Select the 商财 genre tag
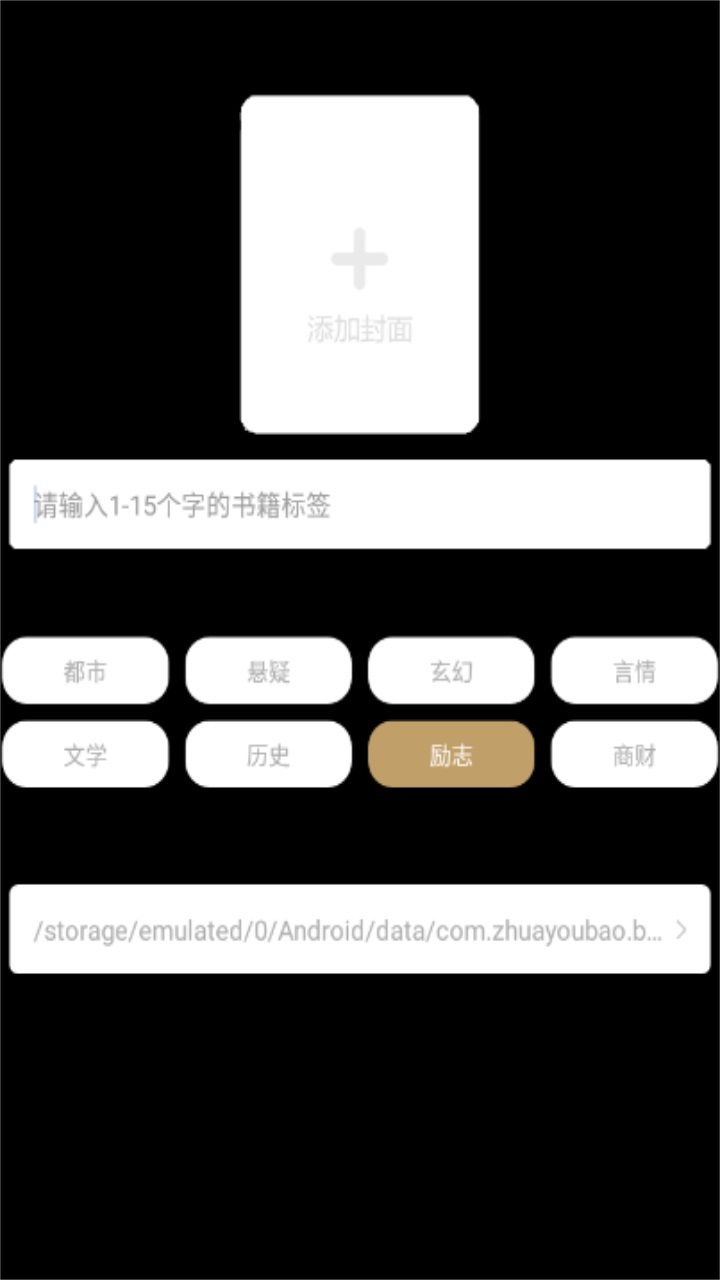Image resolution: width=720 pixels, height=1280 pixels. (x=634, y=754)
